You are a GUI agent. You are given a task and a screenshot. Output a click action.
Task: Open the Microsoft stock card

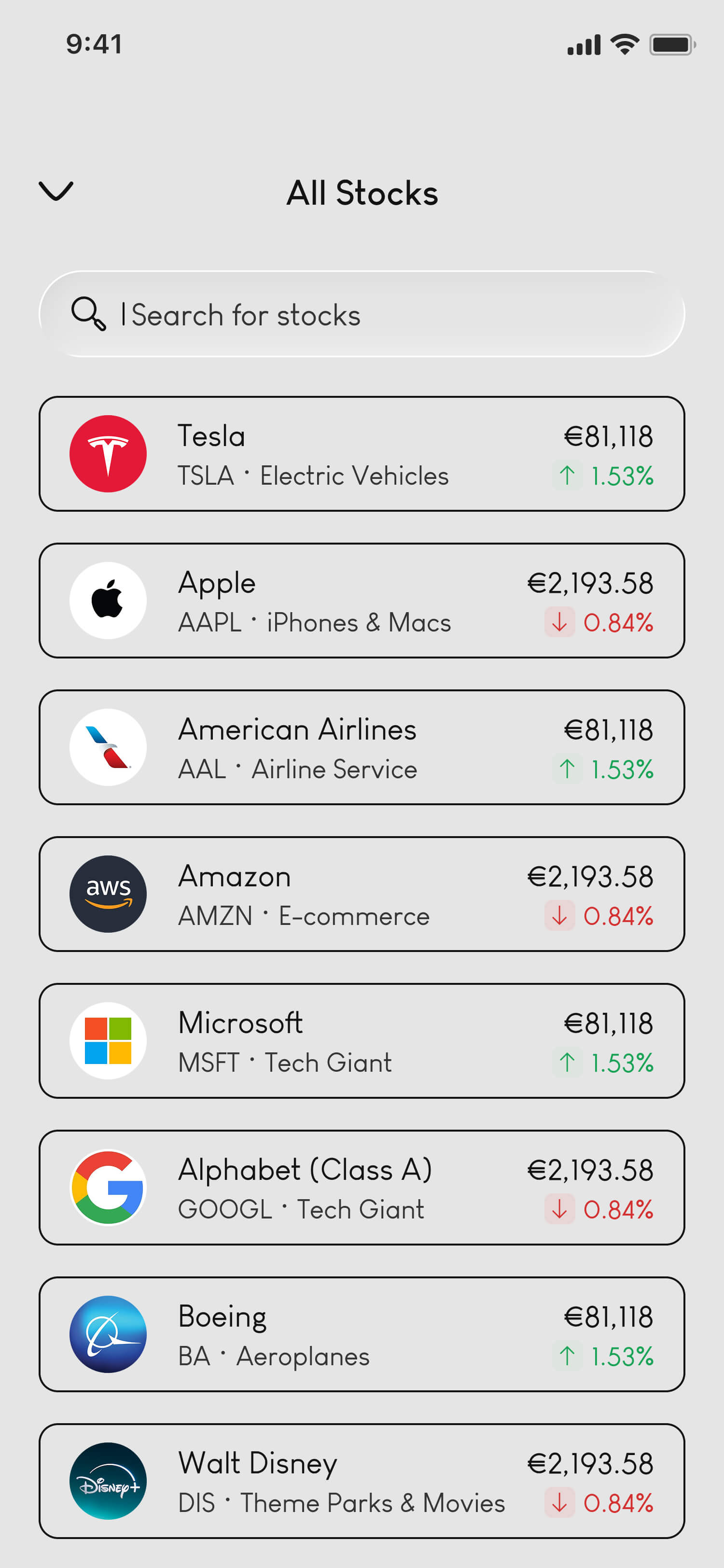click(x=362, y=1041)
